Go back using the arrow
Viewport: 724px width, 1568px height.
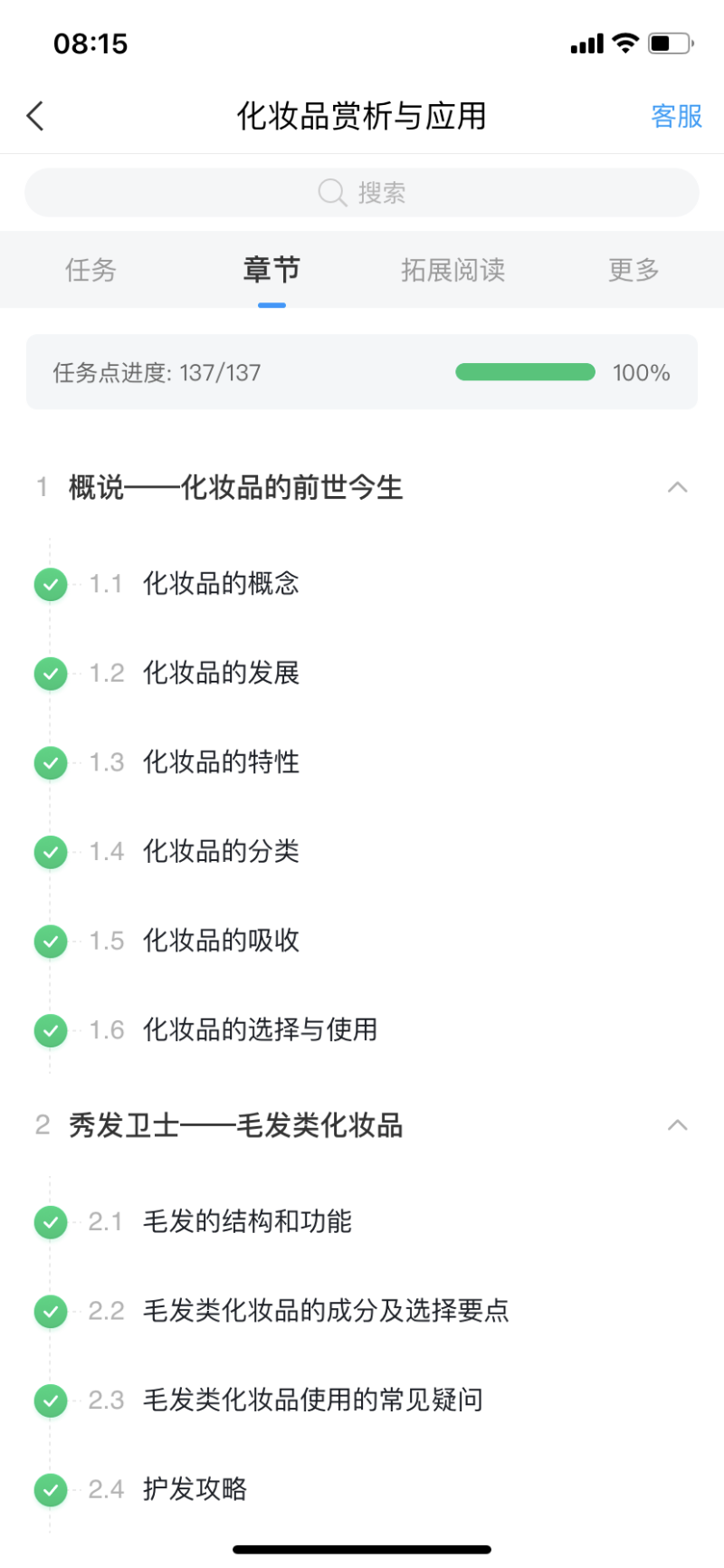coord(36,116)
